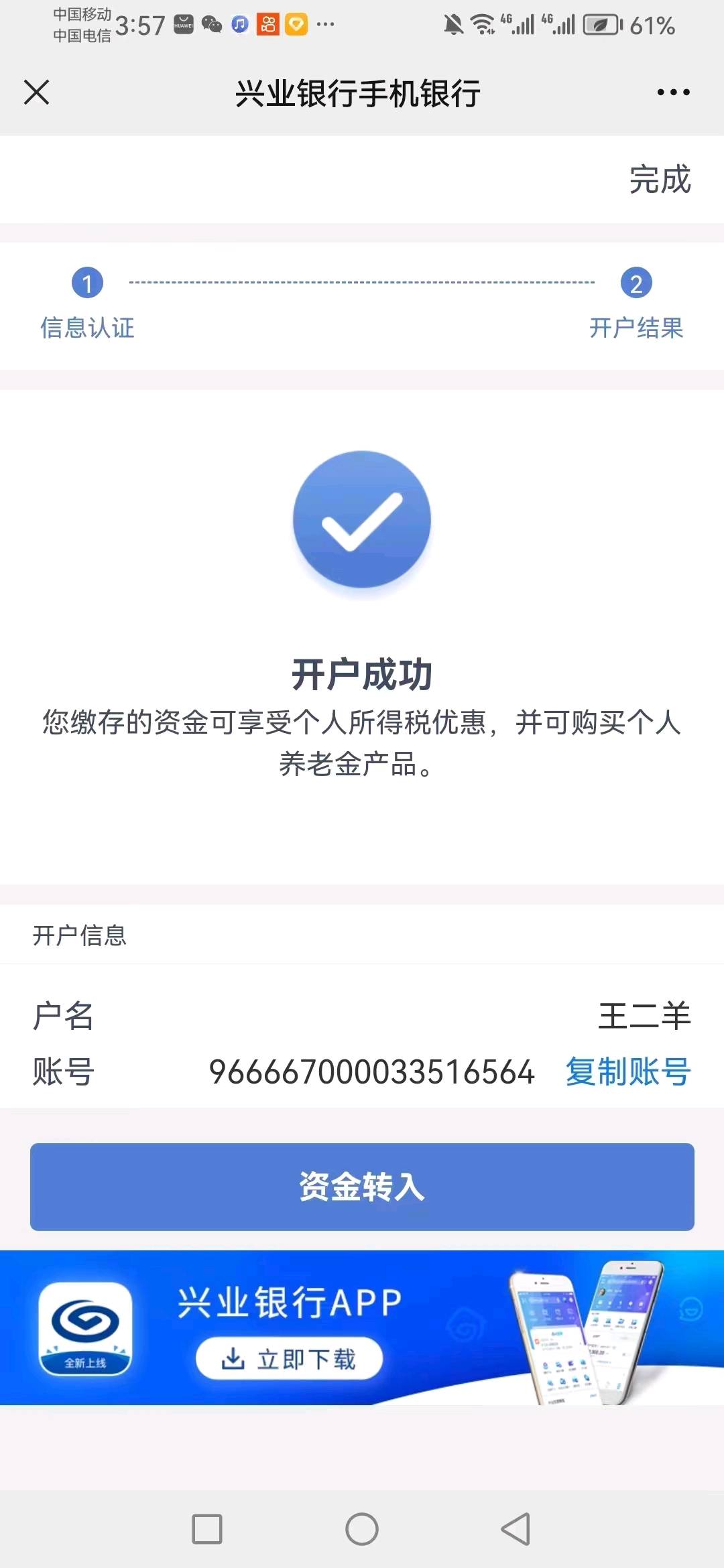Open the three-dot overflow menu
The height and width of the screenshot is (1568, 724).
673,92
